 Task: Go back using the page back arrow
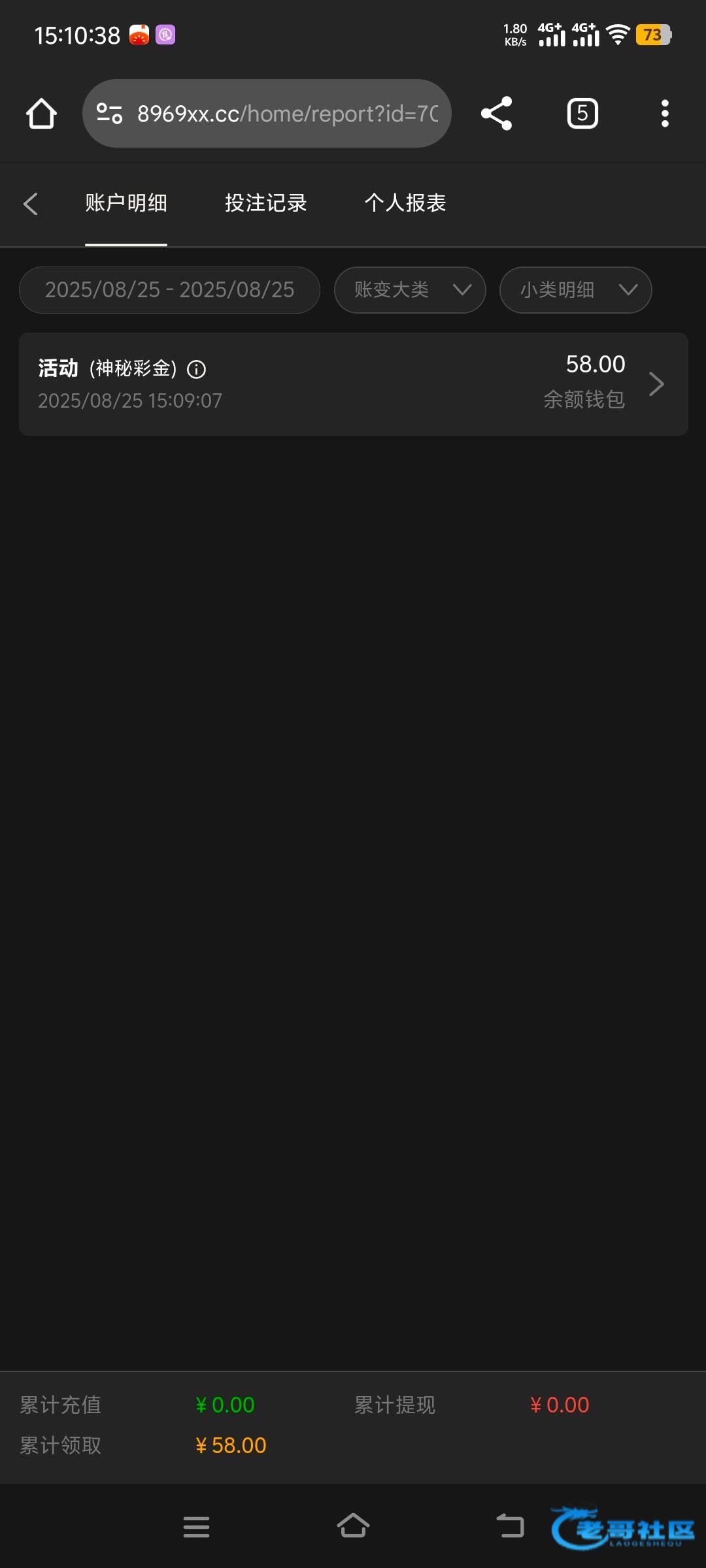point(31,203)
